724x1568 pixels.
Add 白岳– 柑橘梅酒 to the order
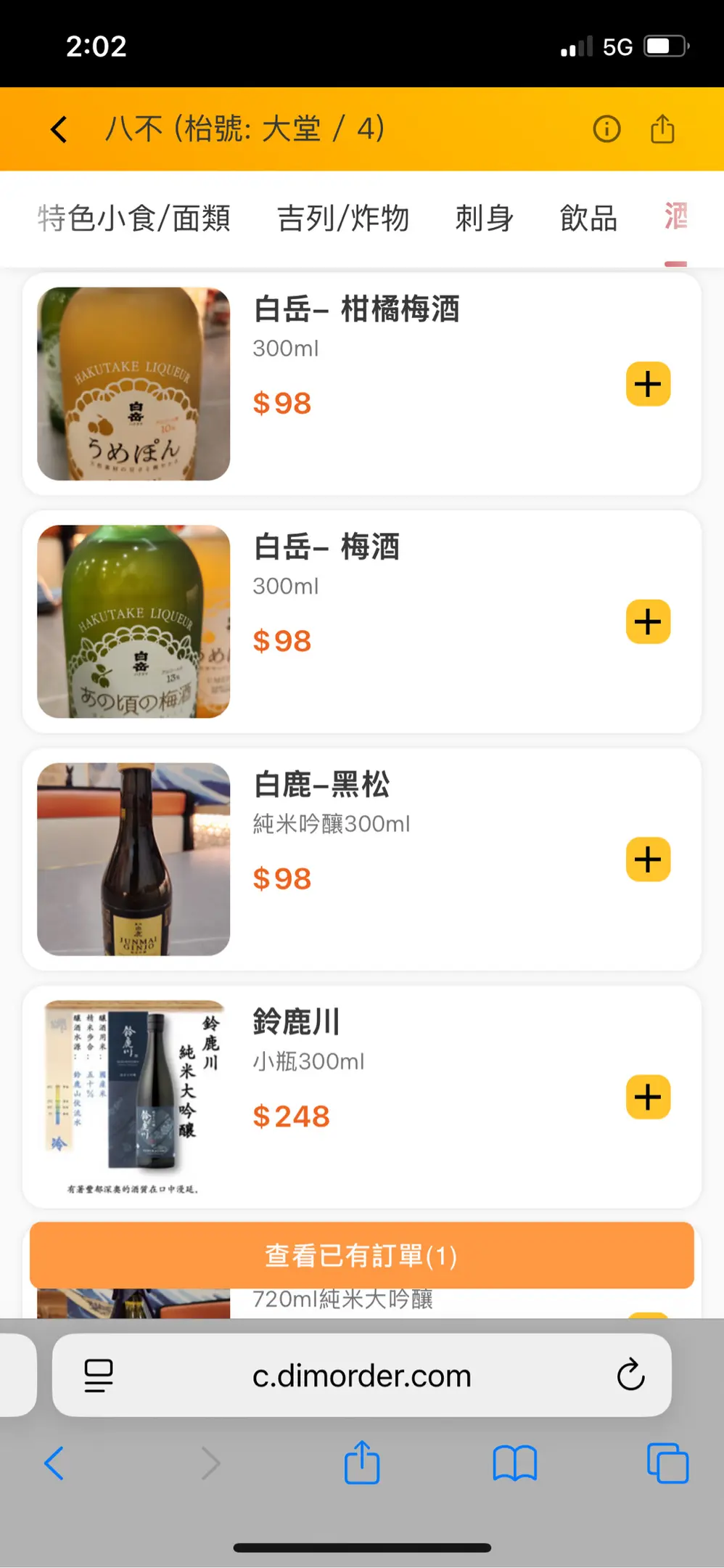coord(648,384)
